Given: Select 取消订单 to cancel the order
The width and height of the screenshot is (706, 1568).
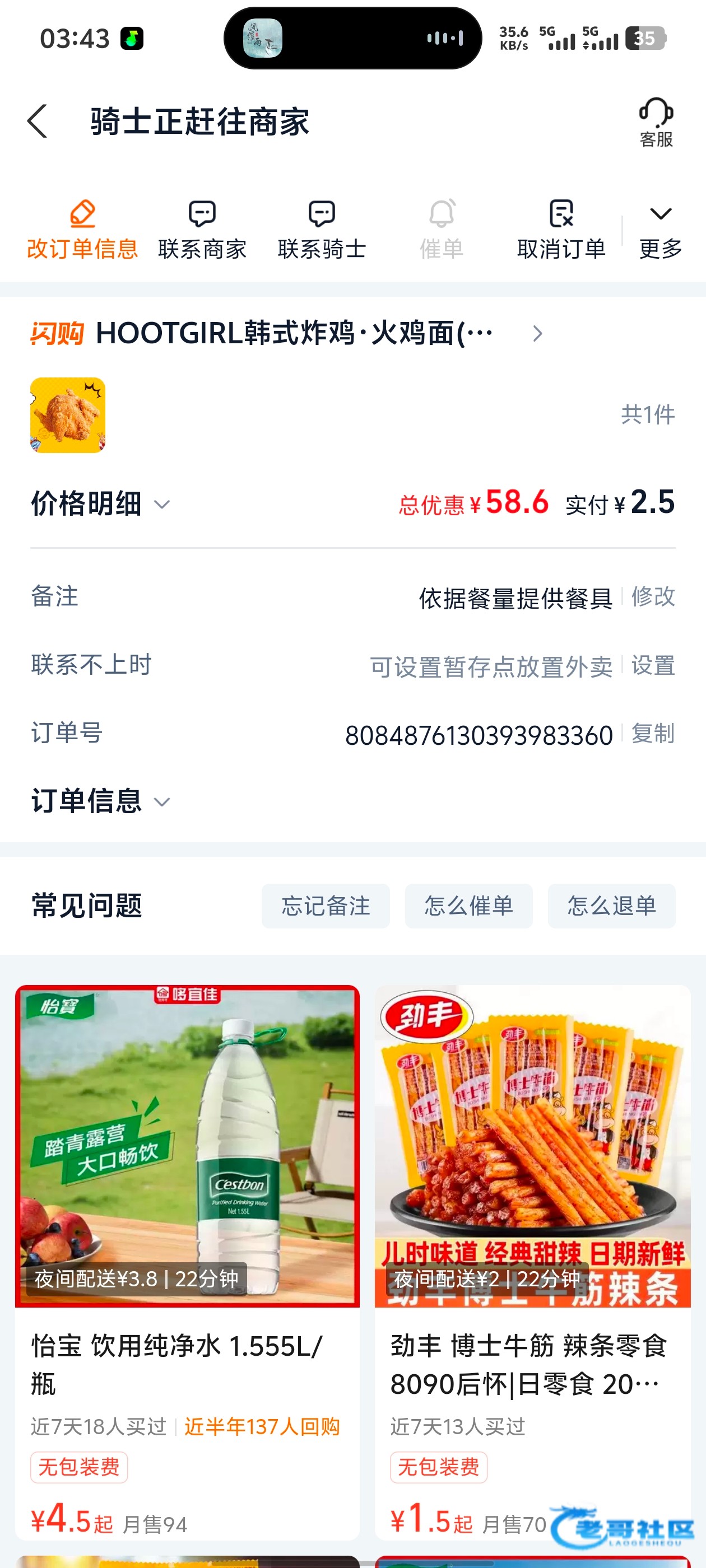Looking at the screenshot, I should pyautogui.click(x=561, y=230).
